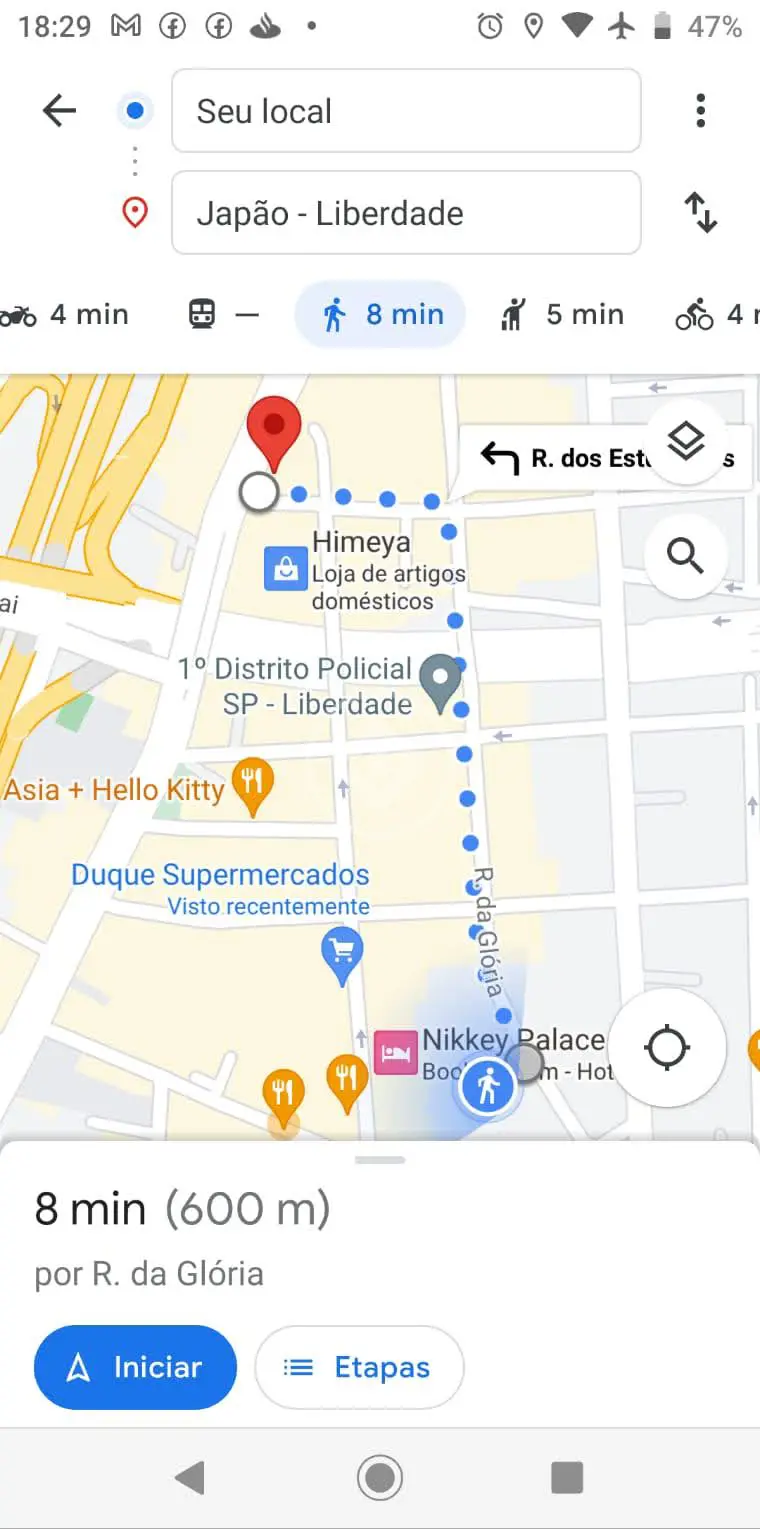Switch to ride-hailing 5 min mode
Viewport: 760px width, 1529px height.
point(562,315)
